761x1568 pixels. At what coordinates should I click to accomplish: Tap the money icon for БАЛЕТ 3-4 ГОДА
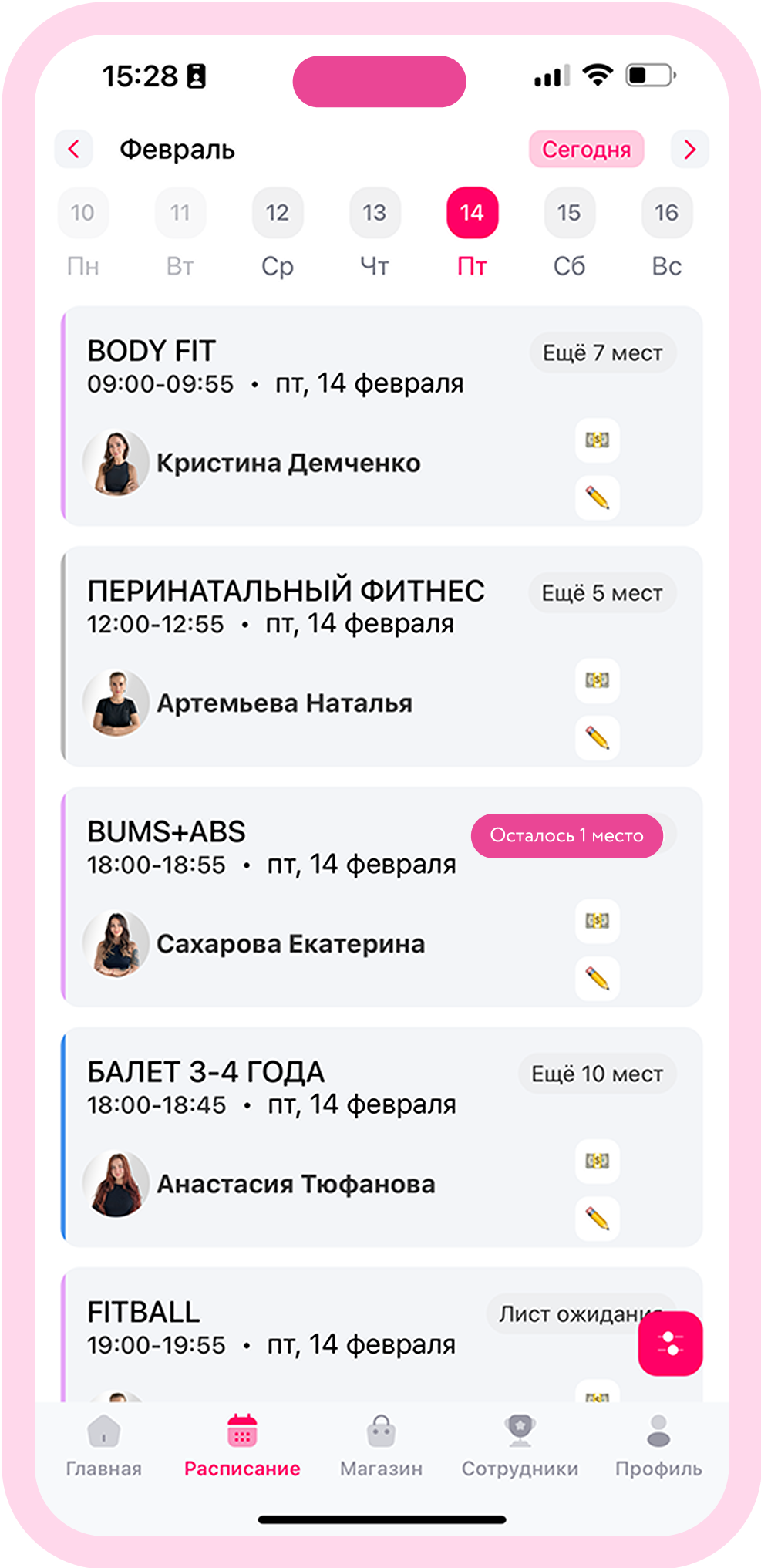[598, 1161]
